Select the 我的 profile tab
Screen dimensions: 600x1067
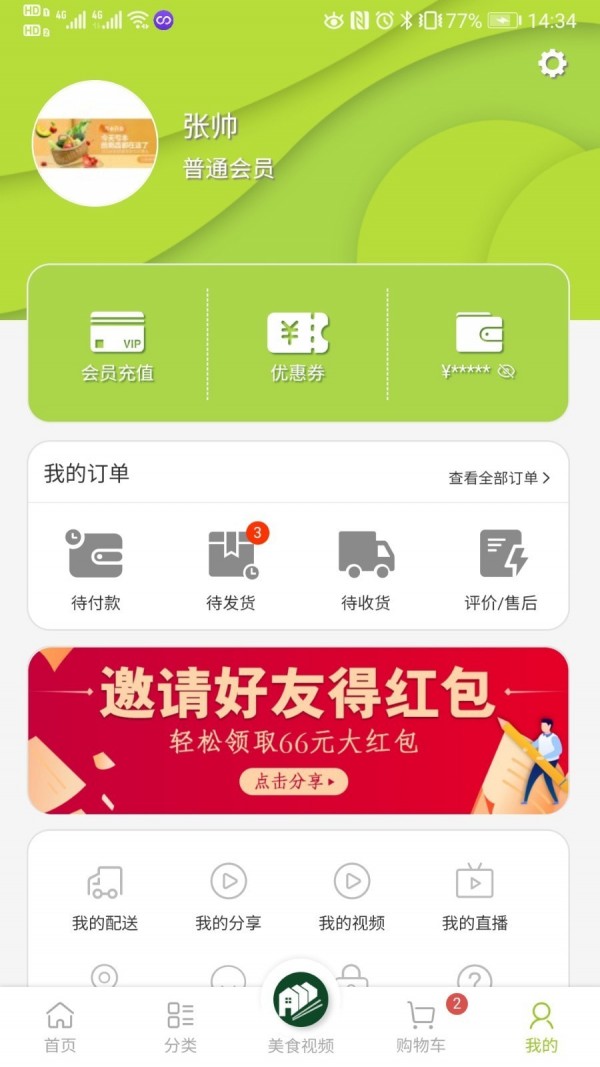click(541, 1028)
